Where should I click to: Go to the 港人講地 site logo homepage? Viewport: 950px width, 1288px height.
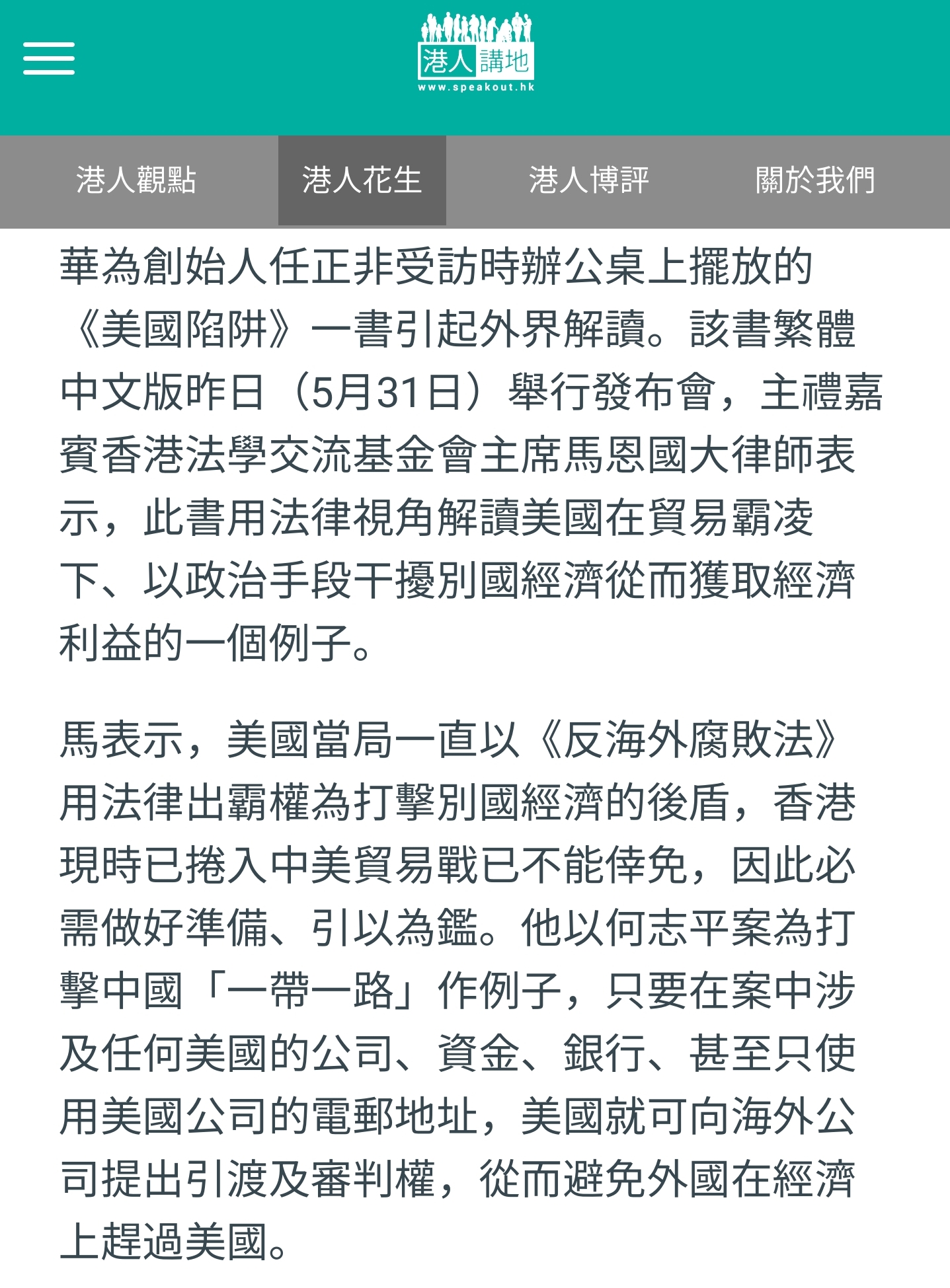[x=475, y=53]
